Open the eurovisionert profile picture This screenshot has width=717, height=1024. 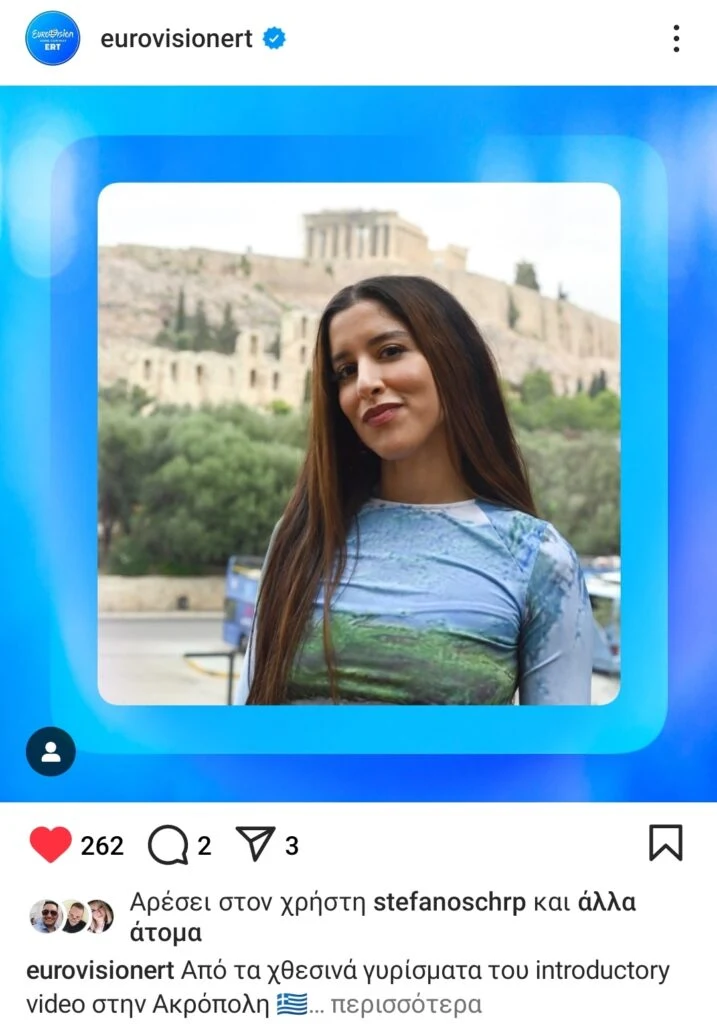pos(53,39)
